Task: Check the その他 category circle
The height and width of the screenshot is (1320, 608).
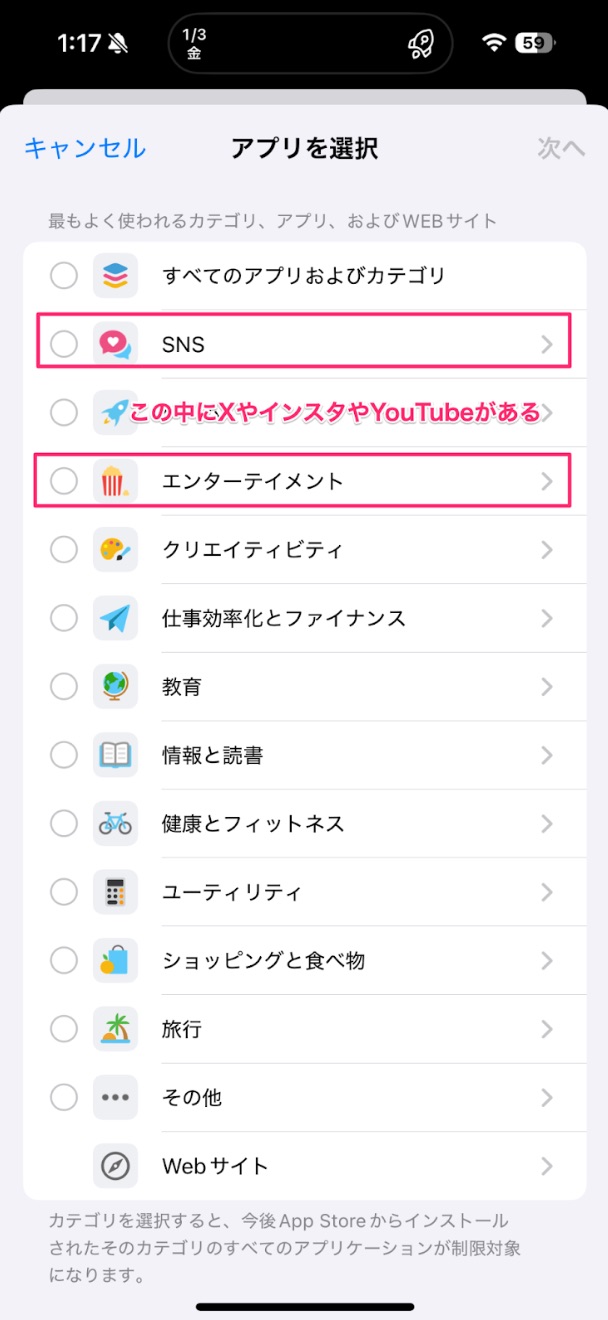Action: (x=64, y=1098)
